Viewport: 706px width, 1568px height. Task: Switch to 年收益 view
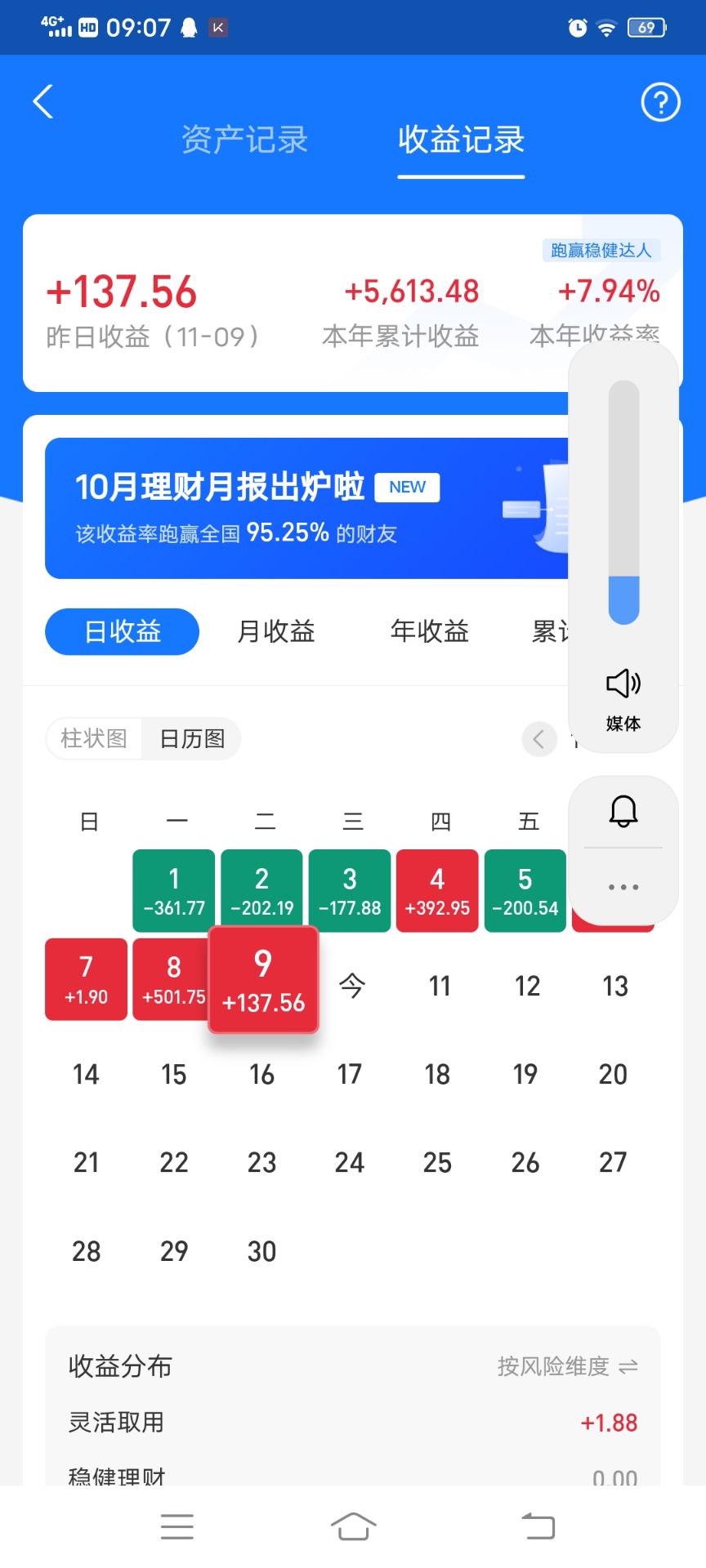coord(430,631)
